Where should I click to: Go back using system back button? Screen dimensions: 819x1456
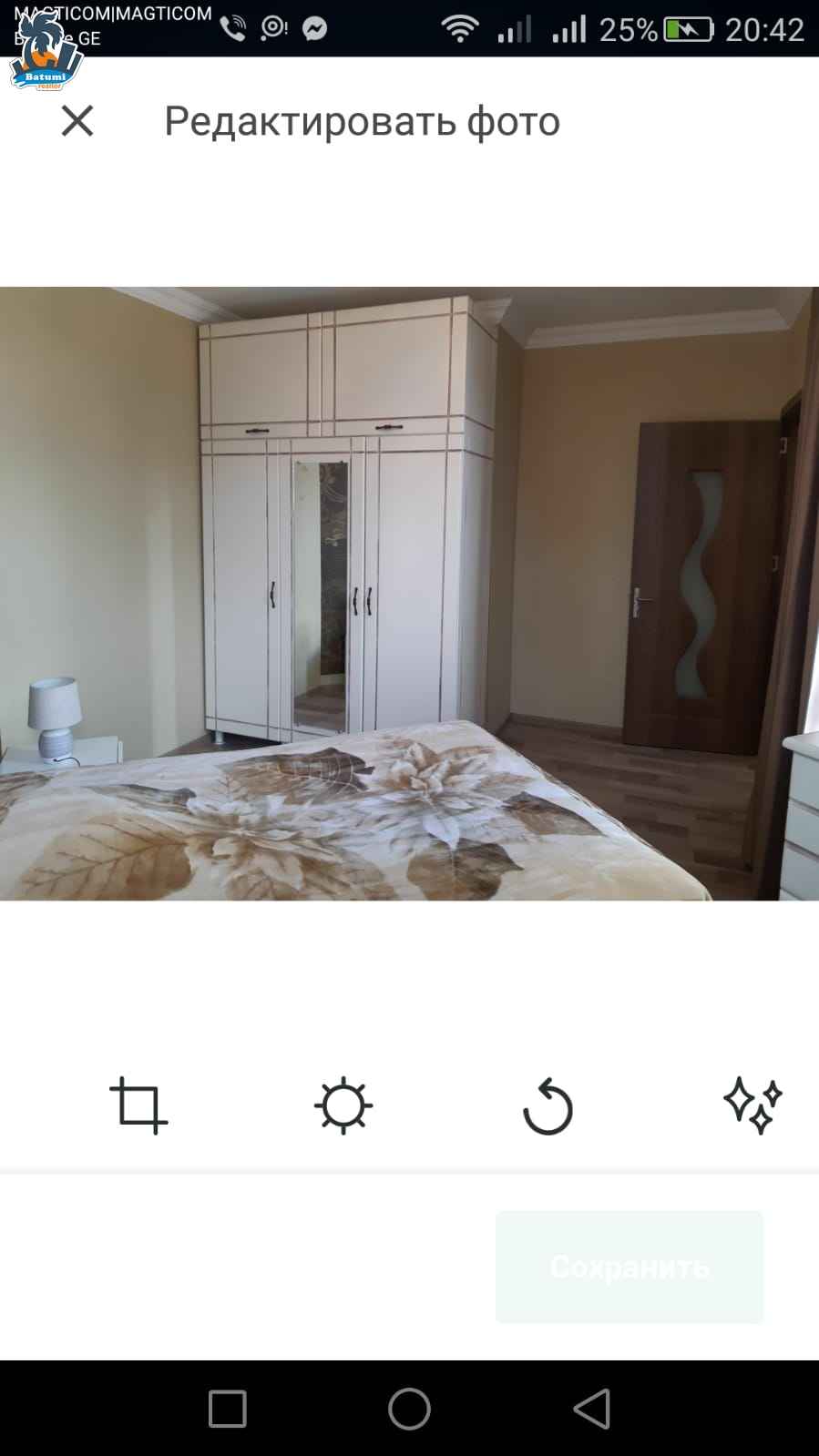[592, 1409]
